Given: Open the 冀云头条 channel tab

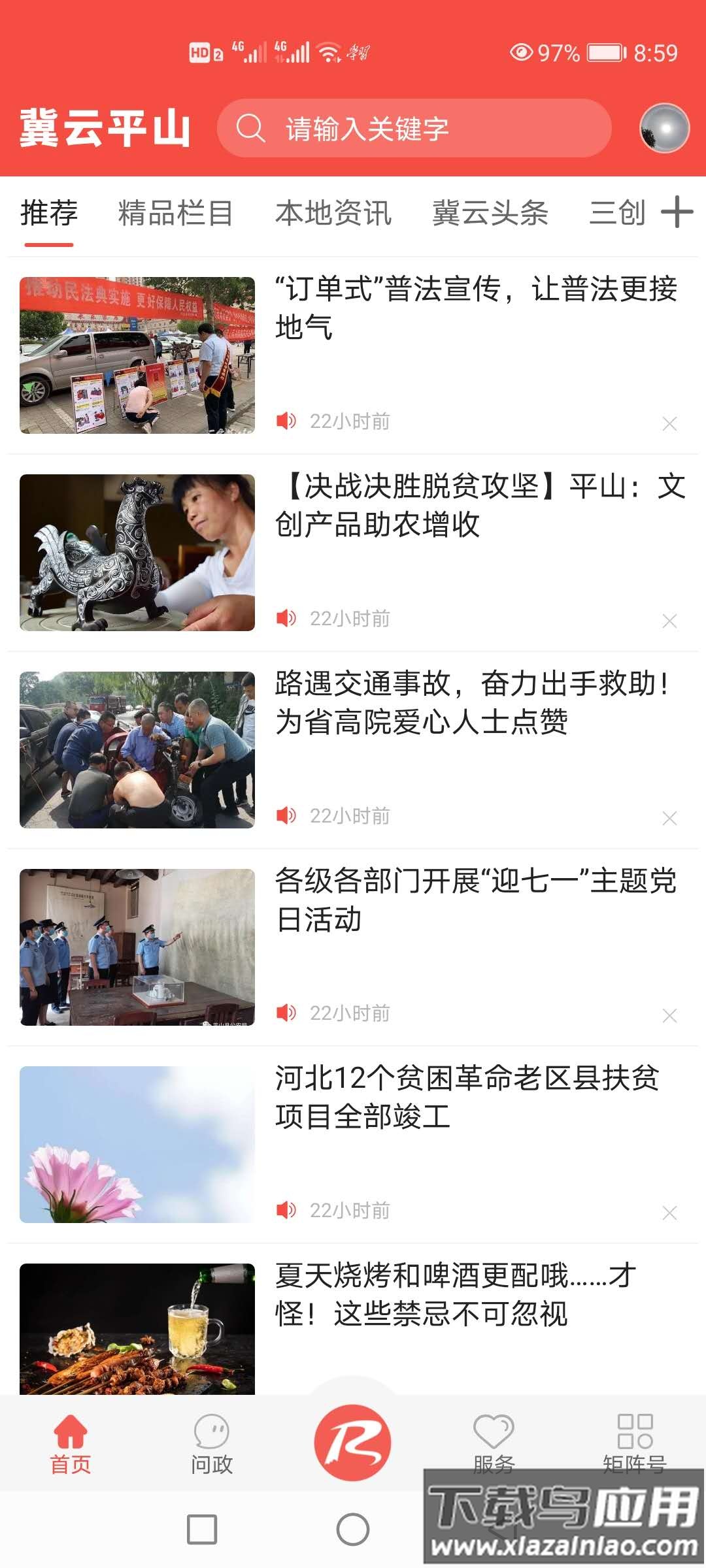Looking at the screenshot, I should (491, 212).
